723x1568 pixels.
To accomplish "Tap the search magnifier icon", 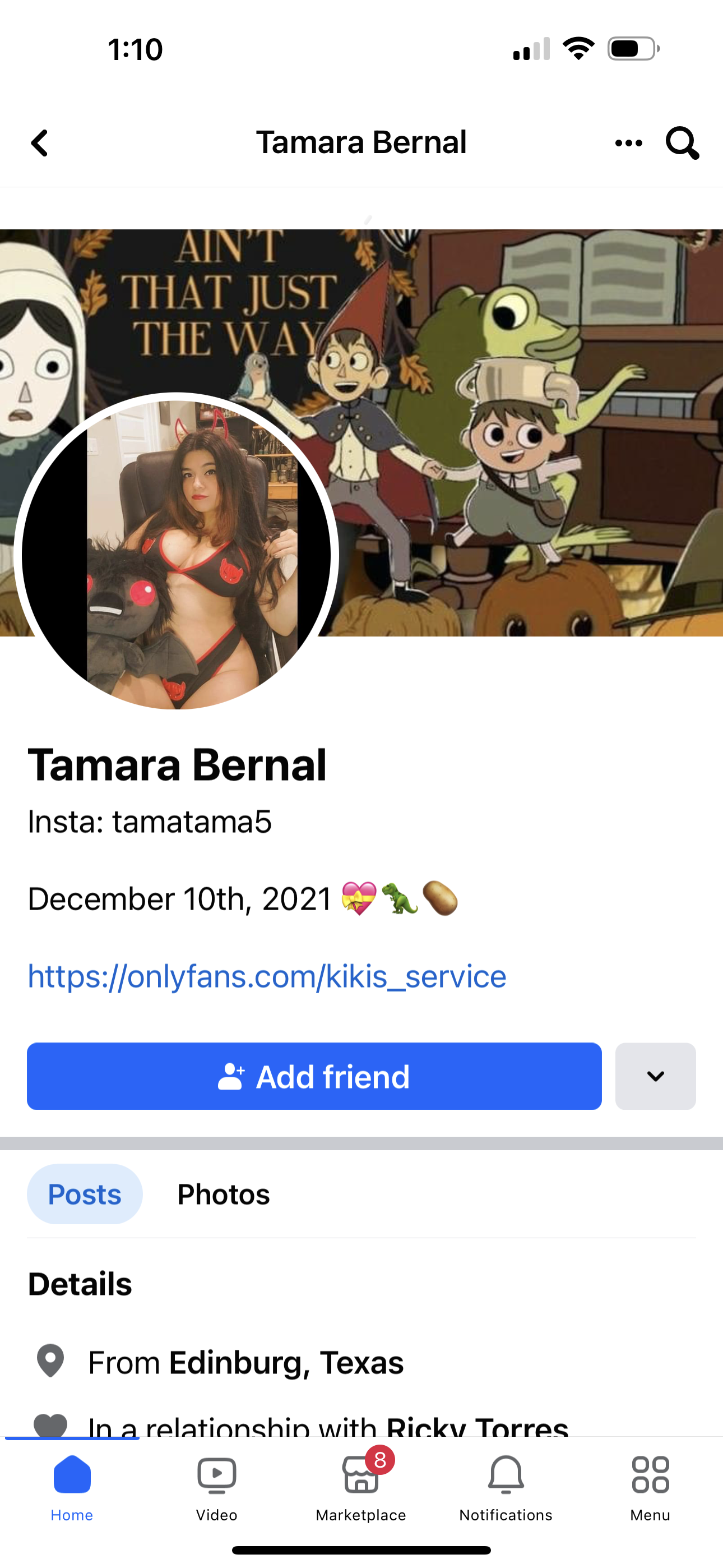I will coord(682,143).
